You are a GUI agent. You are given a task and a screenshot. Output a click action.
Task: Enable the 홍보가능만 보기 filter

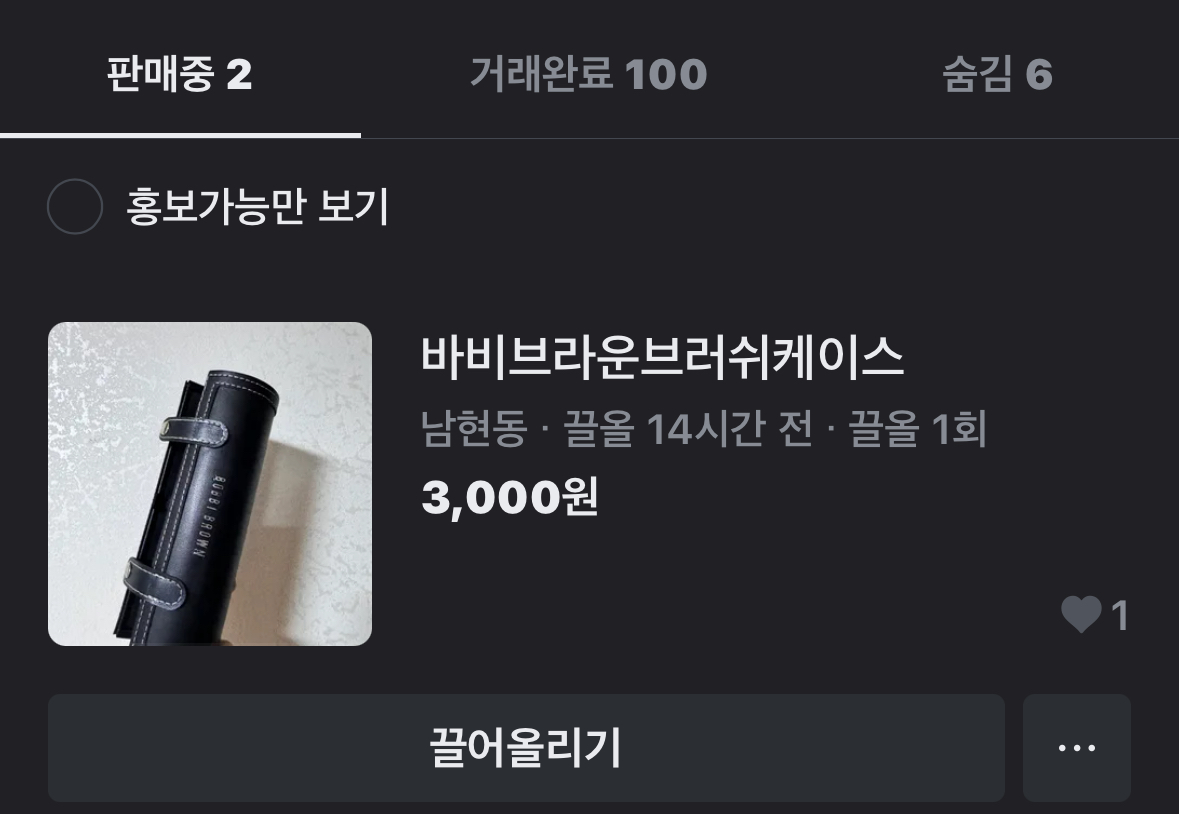75,207
